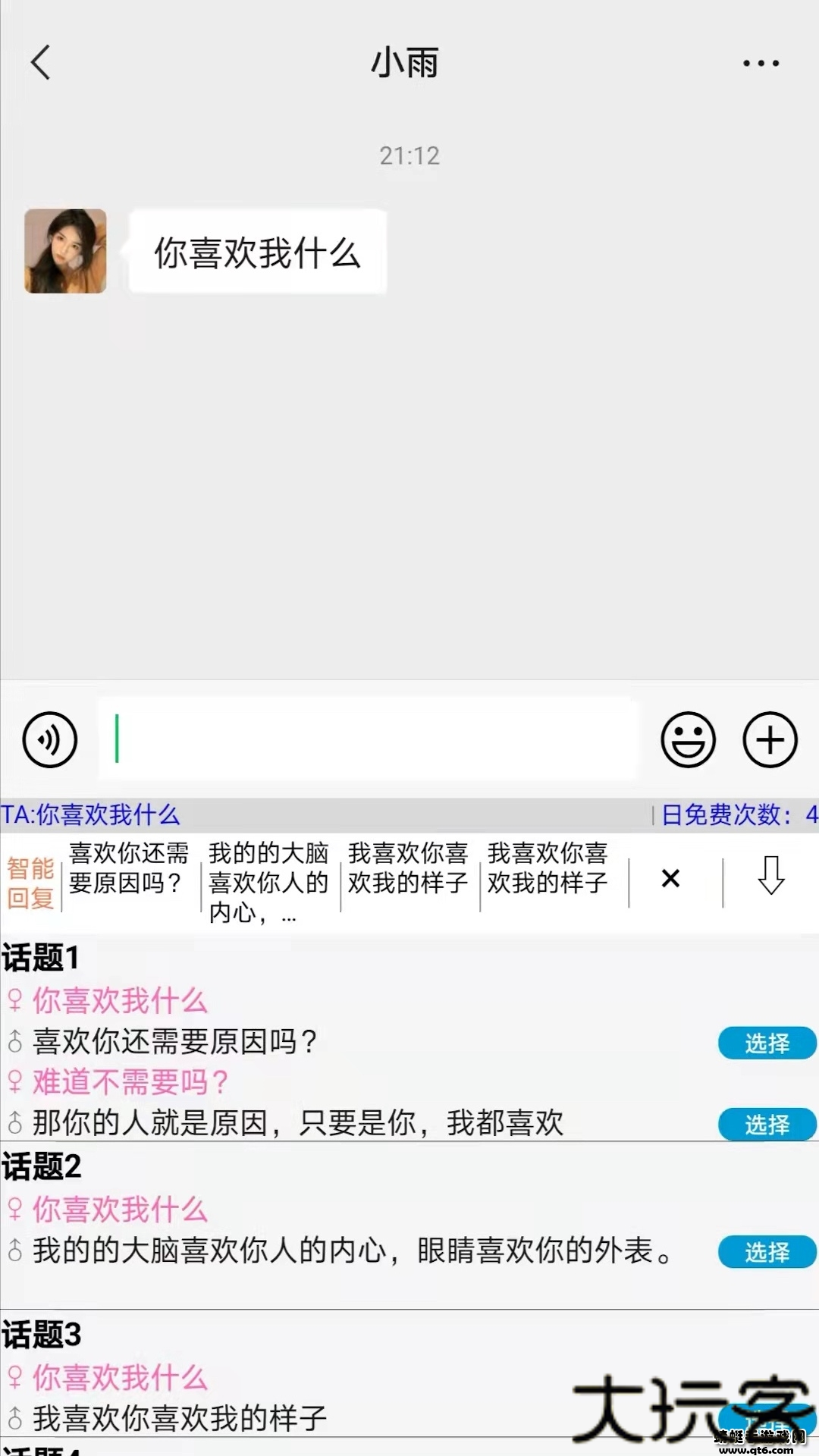Select suggestion 我的的大脑喜欢你人的内心
Screen dimensions: 819x1456
pos(268,881)
